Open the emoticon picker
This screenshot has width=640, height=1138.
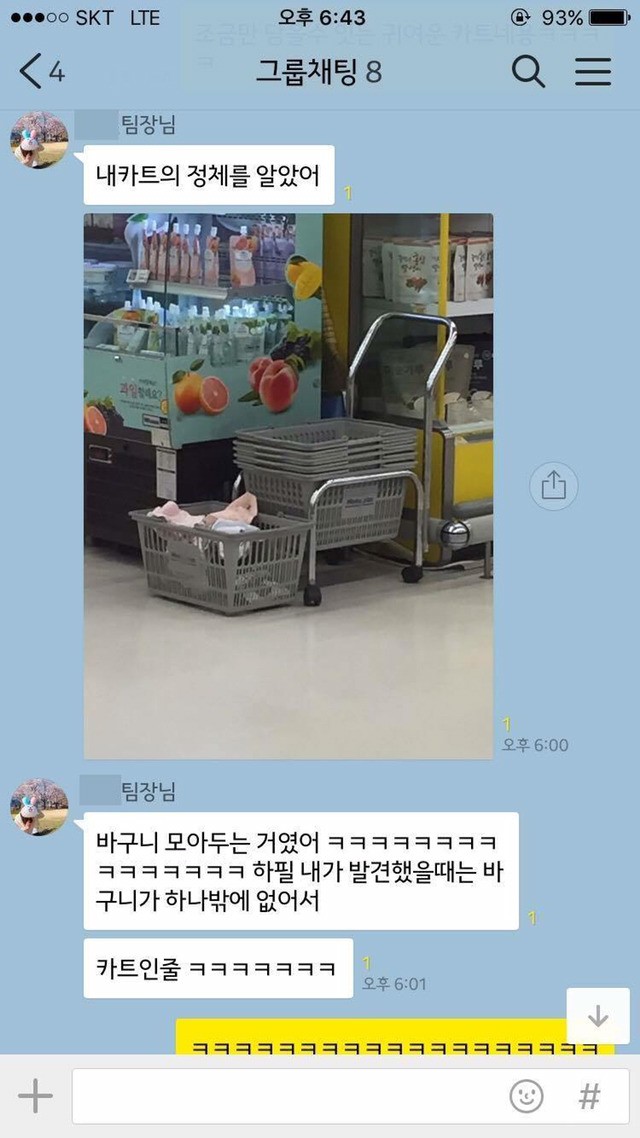tap(527, 1096)
